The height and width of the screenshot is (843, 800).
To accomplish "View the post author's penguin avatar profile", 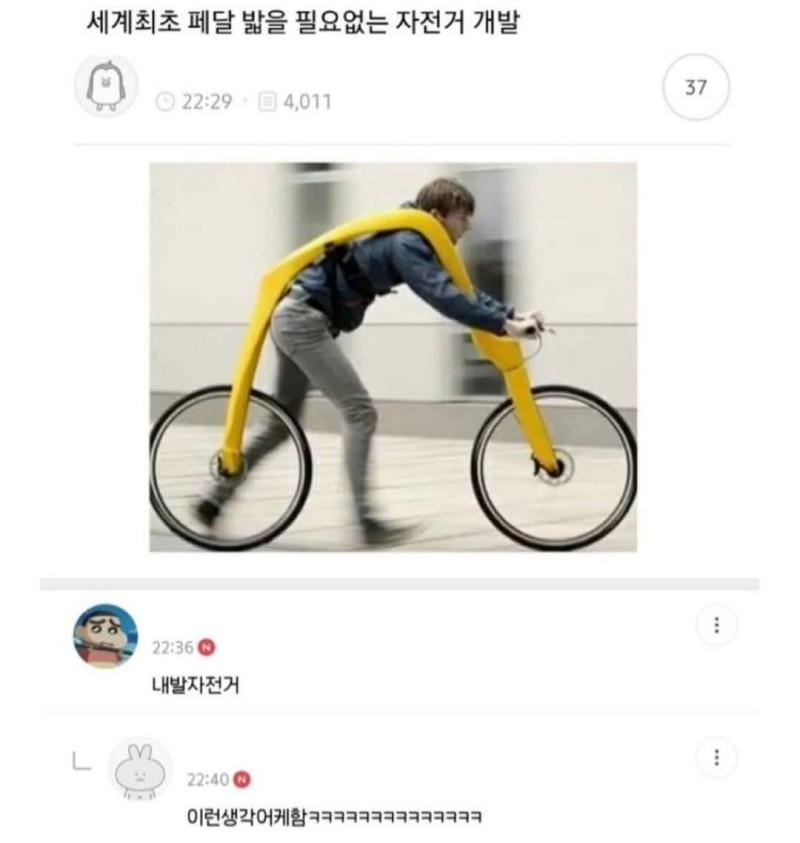I will click(x=106, y=86).
